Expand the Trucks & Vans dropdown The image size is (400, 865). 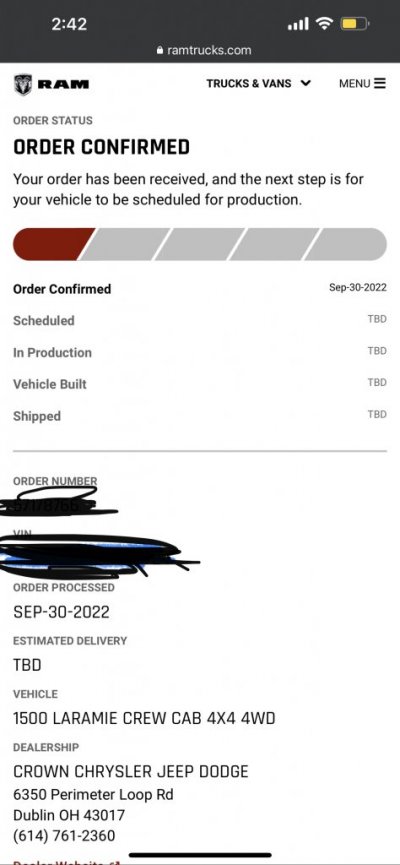point(259,83)
